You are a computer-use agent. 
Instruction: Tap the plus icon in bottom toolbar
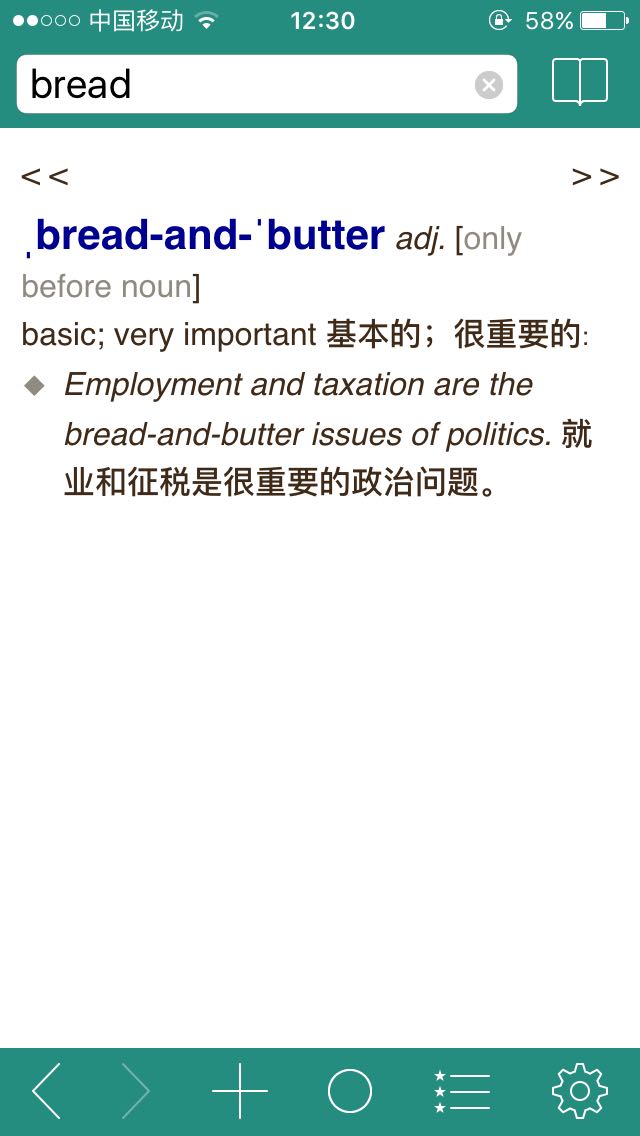click(240, 1090)
